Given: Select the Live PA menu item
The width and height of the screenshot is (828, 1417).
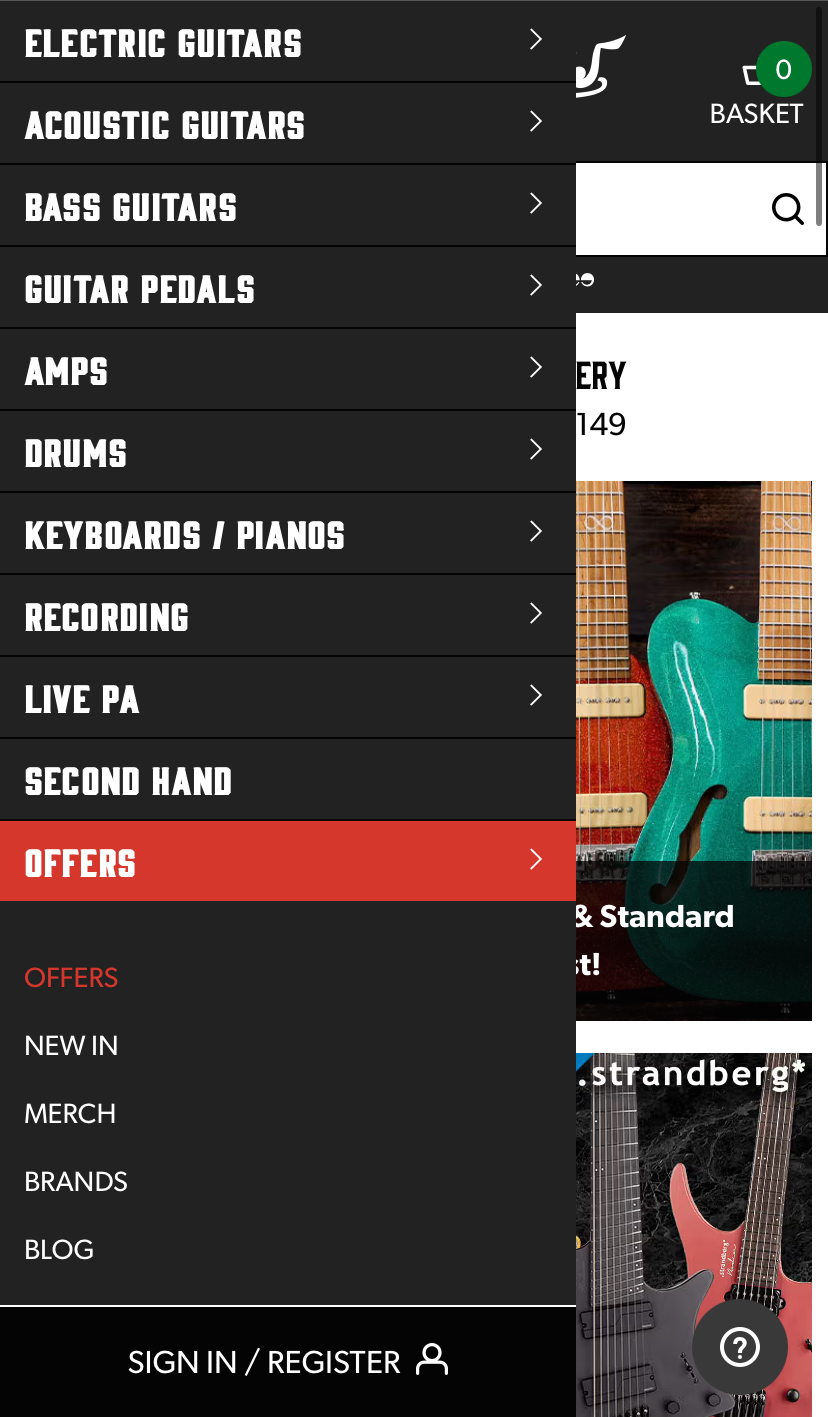Looking at the screenshot, I should (x=287, y=698).
